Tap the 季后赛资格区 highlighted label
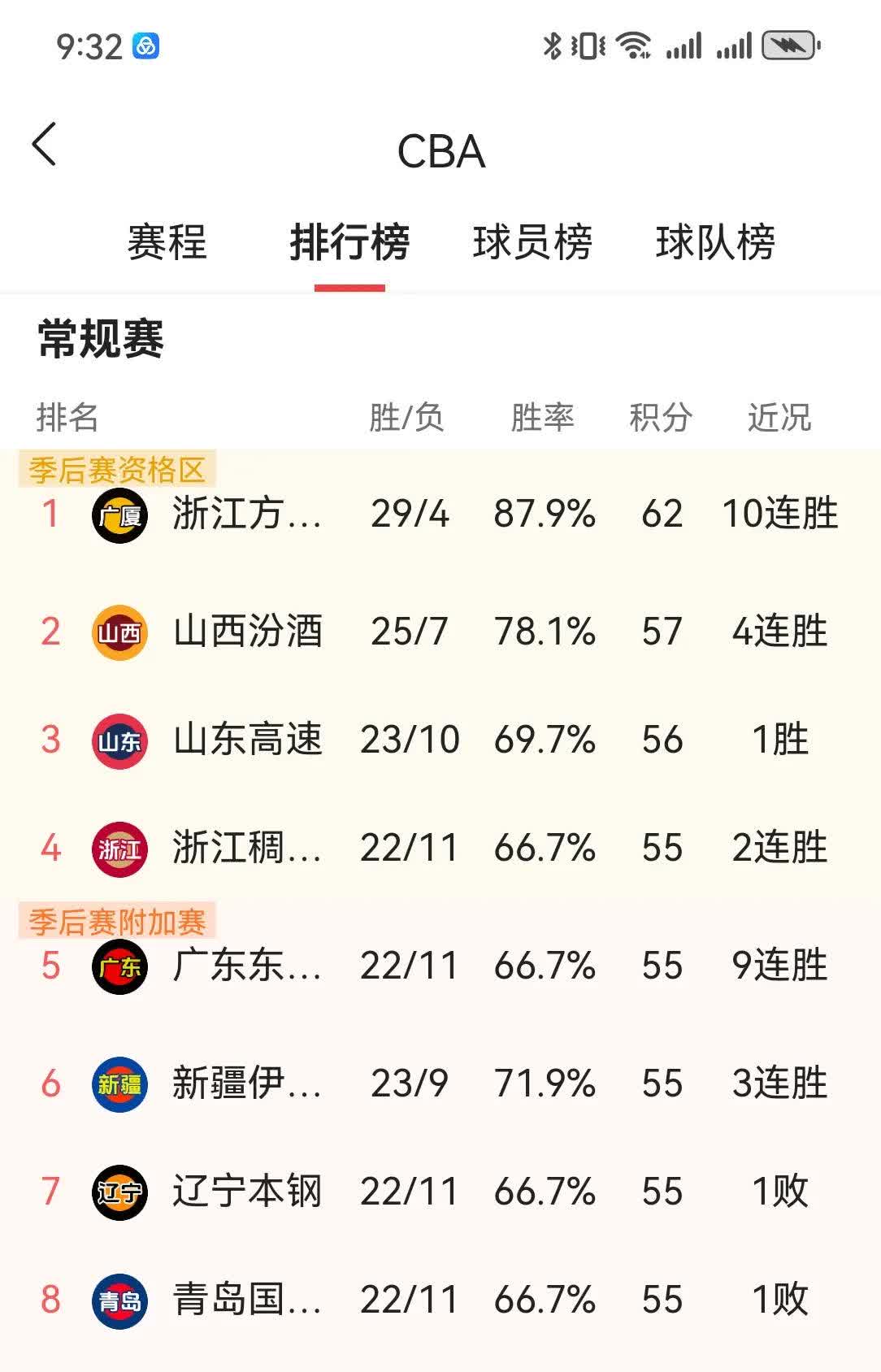This screenshot has height=1372, width=881. (116, 466)
